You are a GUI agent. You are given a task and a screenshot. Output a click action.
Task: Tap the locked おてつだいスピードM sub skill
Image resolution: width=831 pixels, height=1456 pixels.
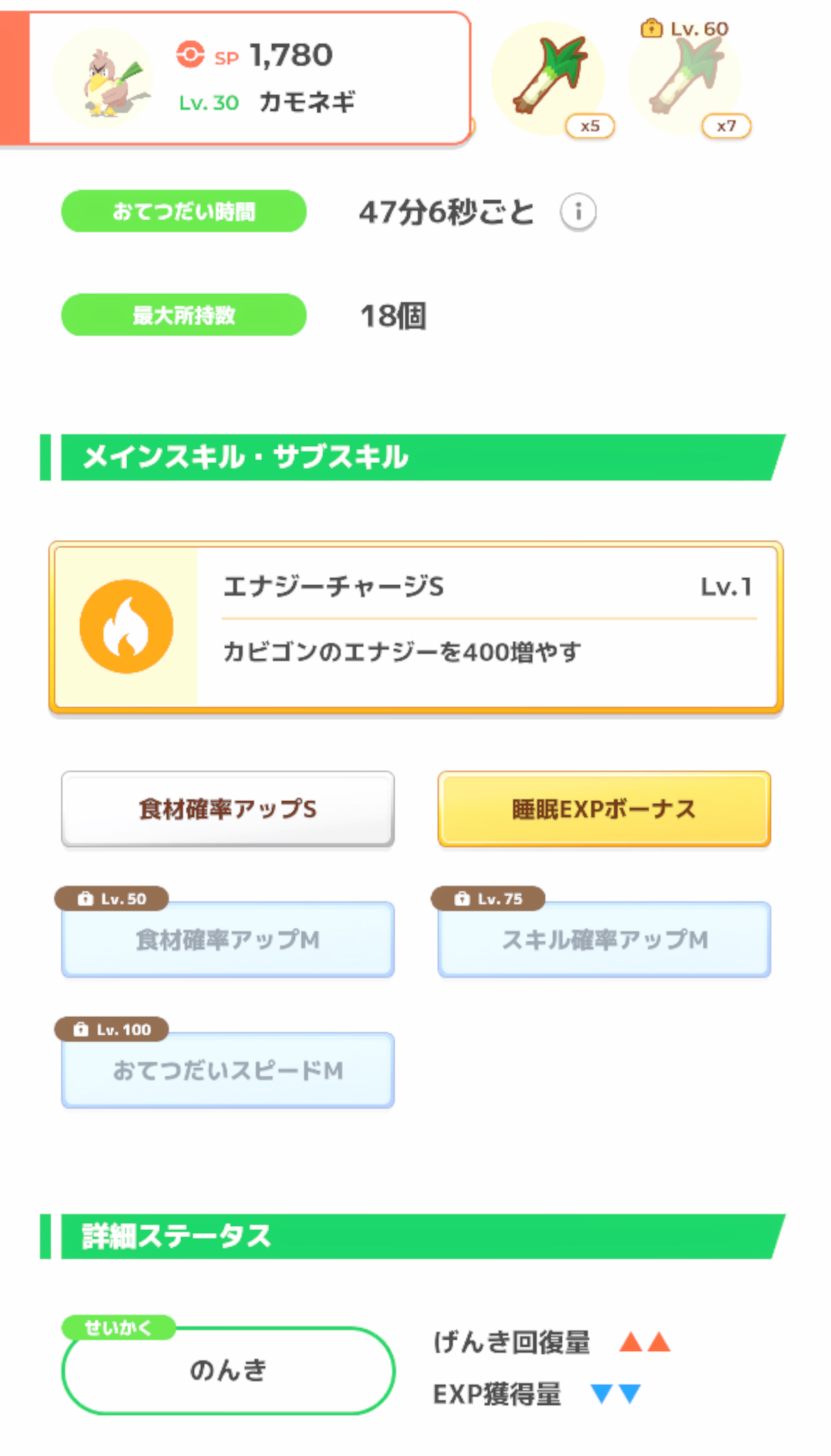pos(227,1070)
